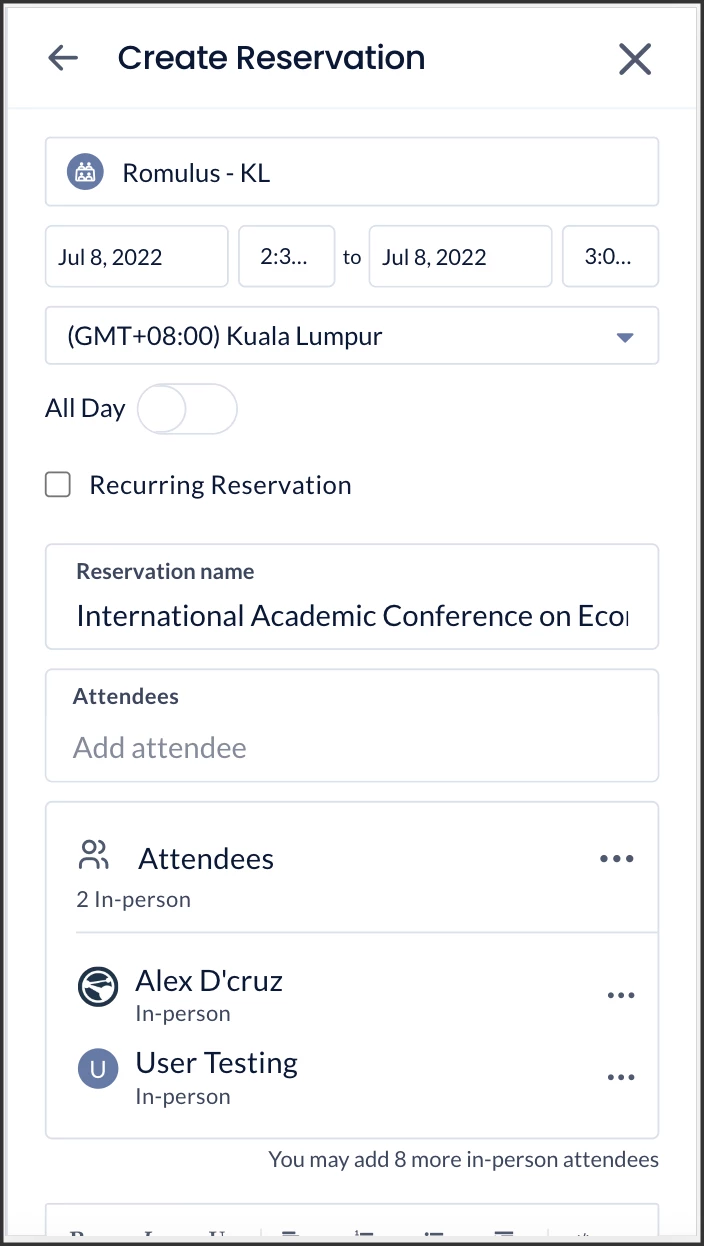704x1246 pixels.
Task: Open more options for Alex D'cruz
Action: tap(621, 996)
